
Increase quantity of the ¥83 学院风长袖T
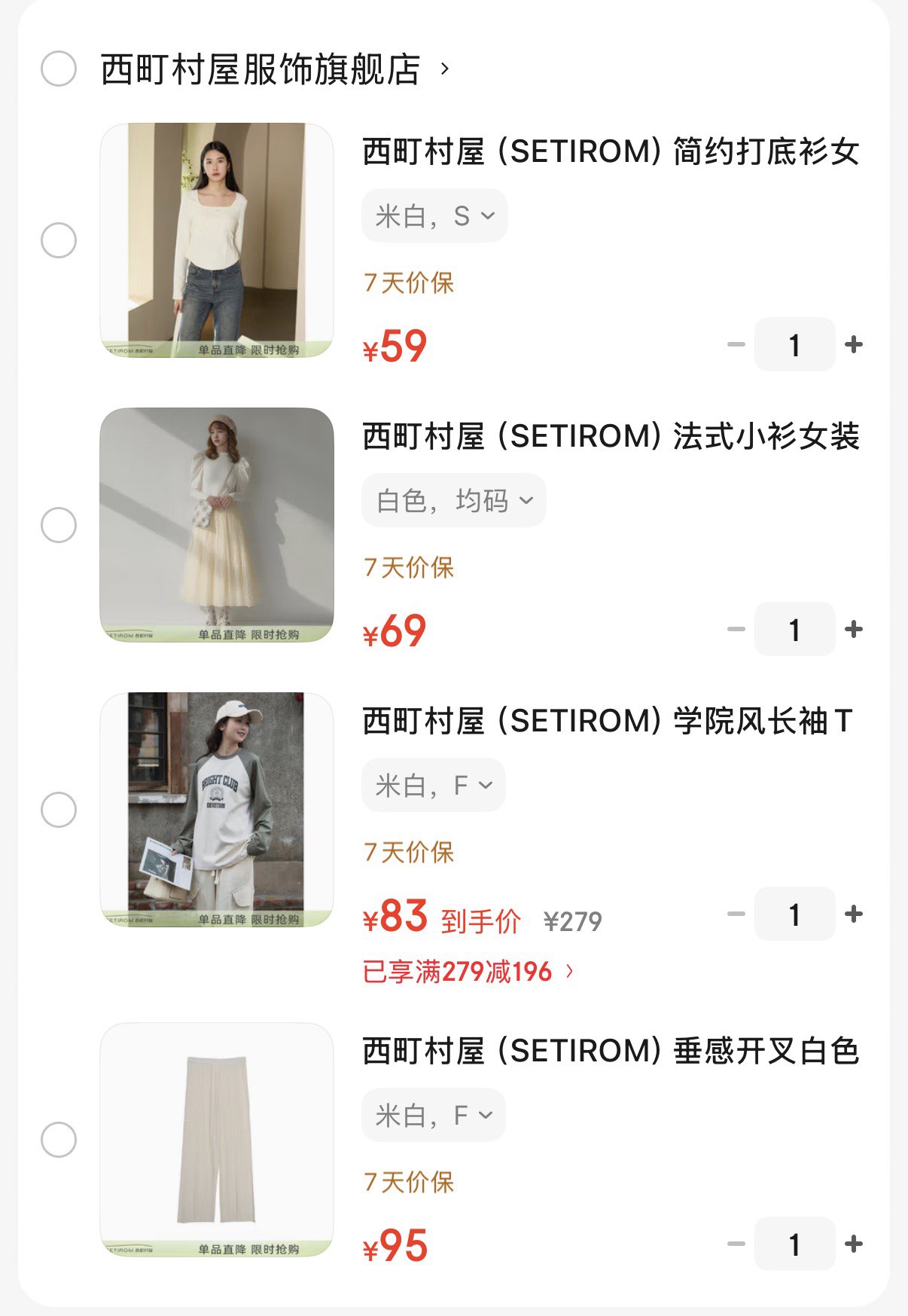point(854,914)
